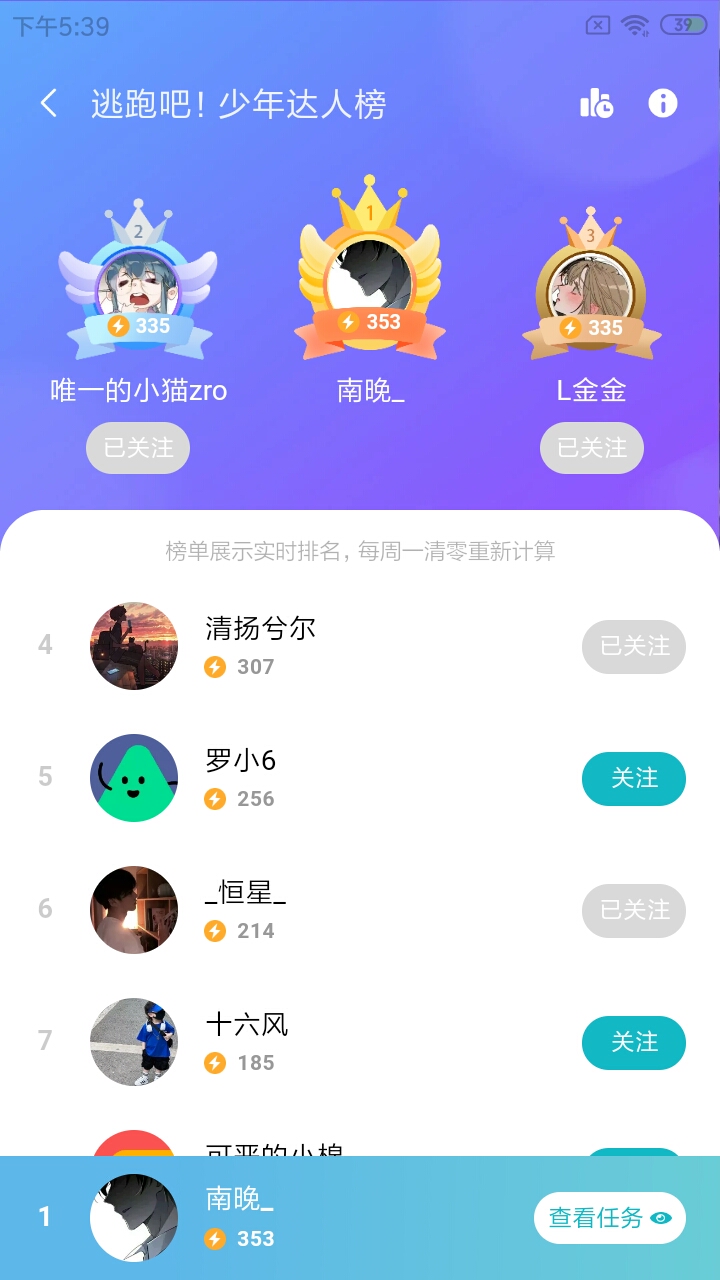Open the leaderboard history chart icon
The width and height of the screenshot is (720, 1280).
597,103
